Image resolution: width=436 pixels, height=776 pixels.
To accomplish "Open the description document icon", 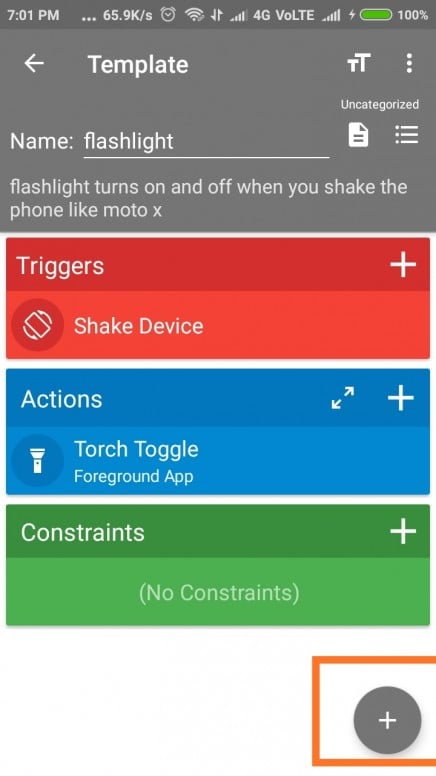I will pyautogui.click(x=358, y=135).
